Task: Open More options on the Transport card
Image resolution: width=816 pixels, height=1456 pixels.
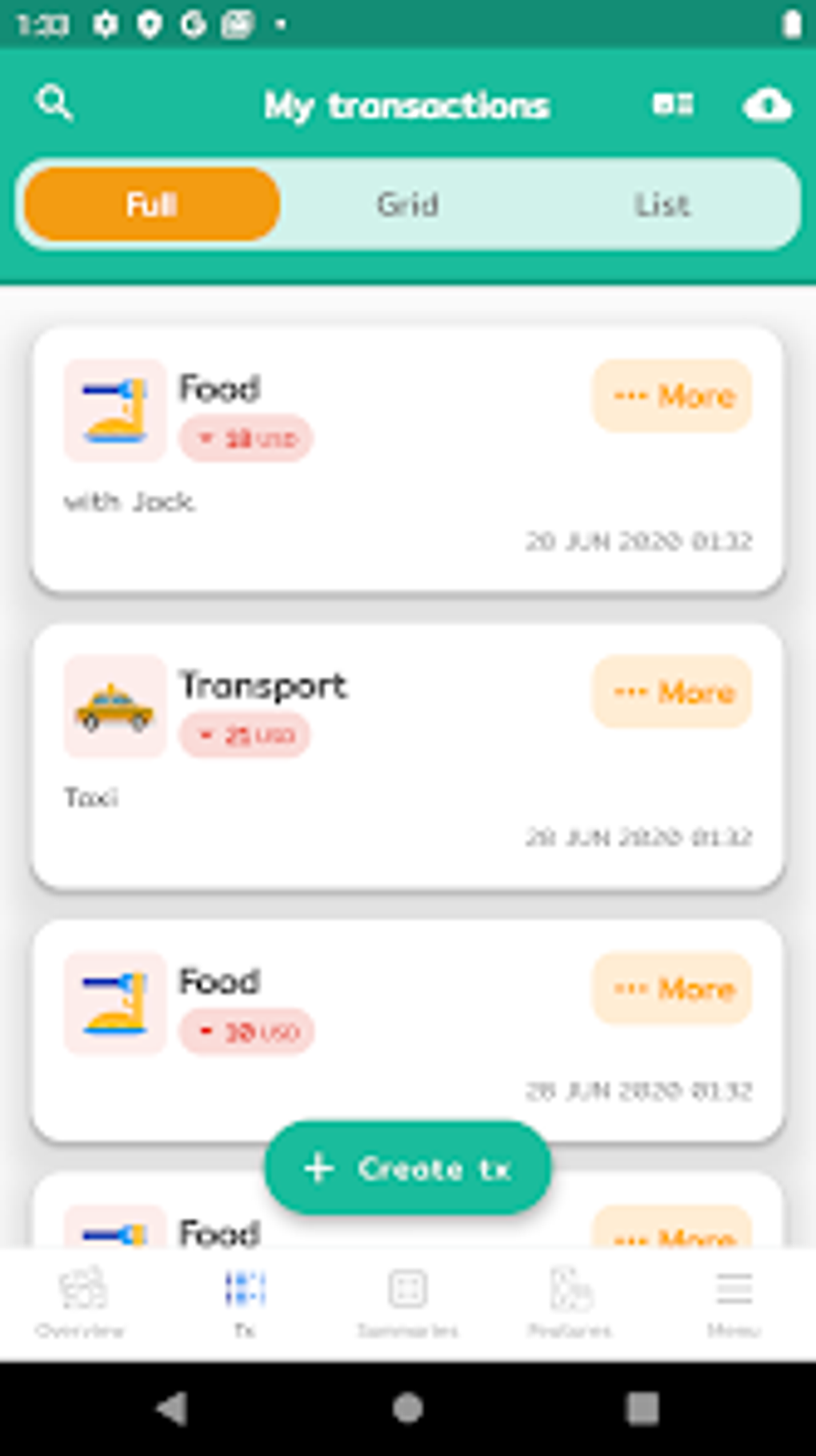Action: [x=673, y=692]
